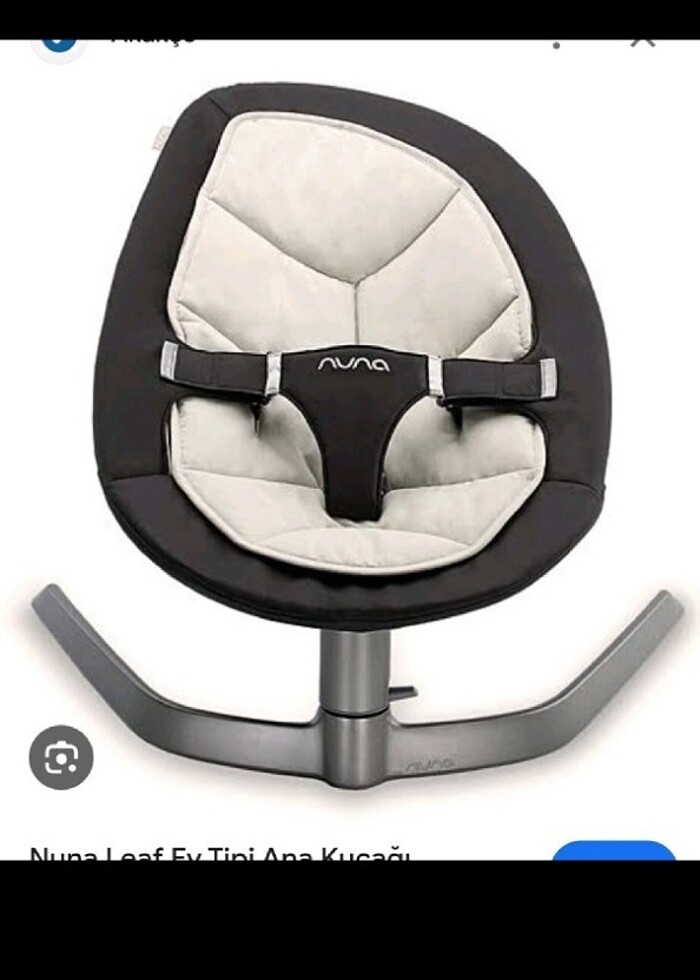The width and height of the screenshot is (700, 980).
Task: Tap the blue visit button
Action: click(614, 852)
